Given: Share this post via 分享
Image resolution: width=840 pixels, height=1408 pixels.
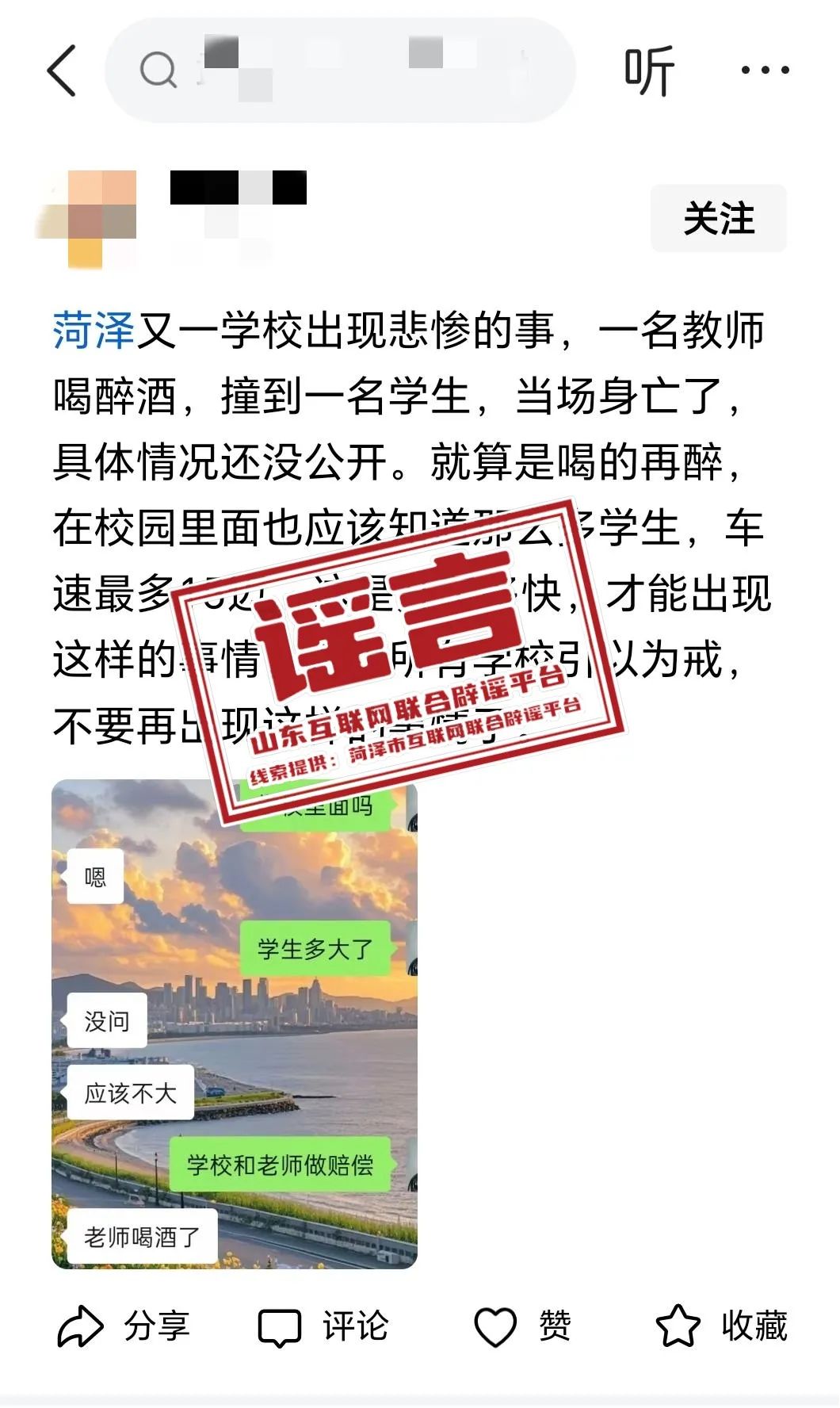Looking at the screenshot, I should [x=124, y=1326].
